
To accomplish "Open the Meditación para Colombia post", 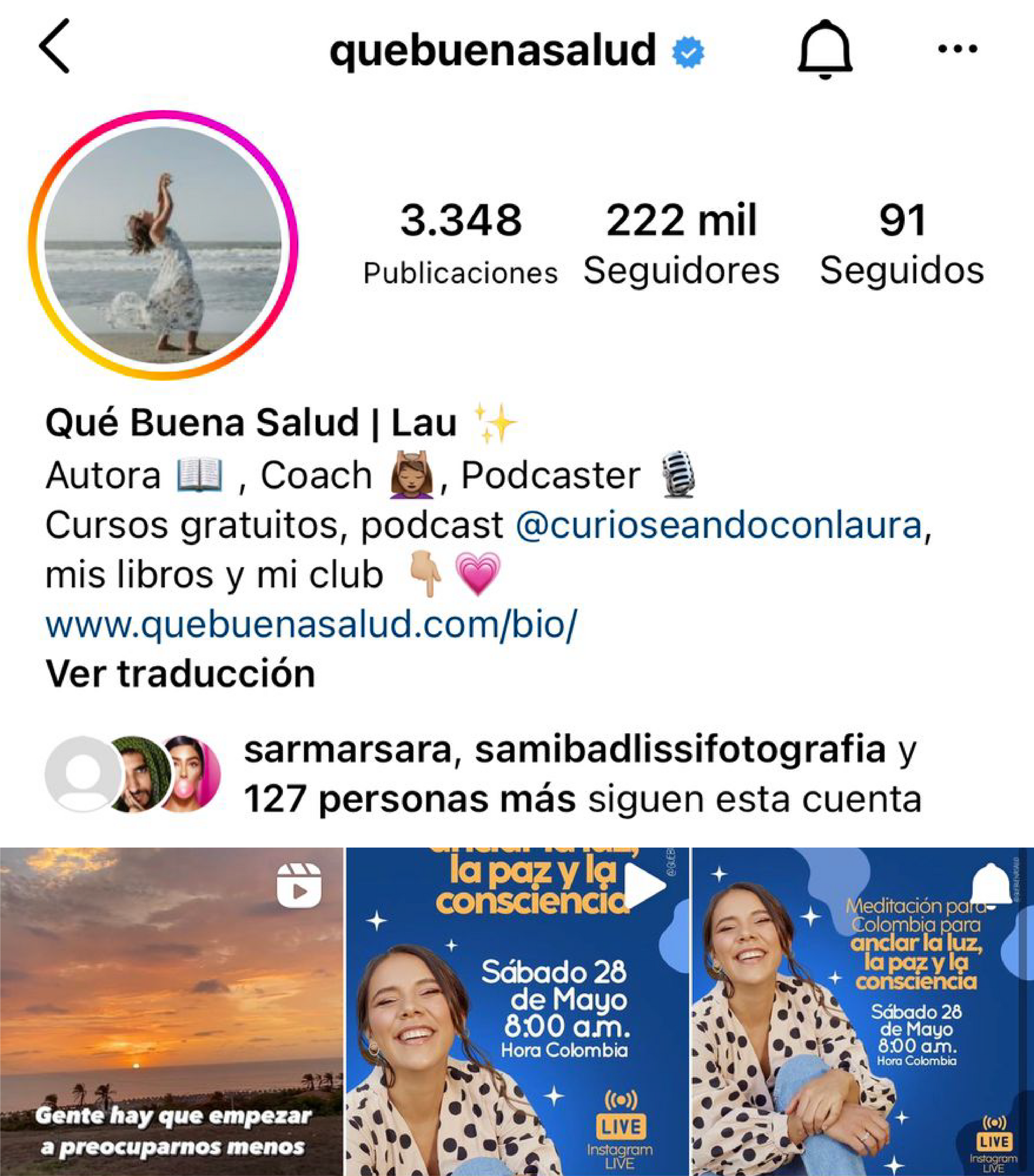I will click(x=863, y=1011).
